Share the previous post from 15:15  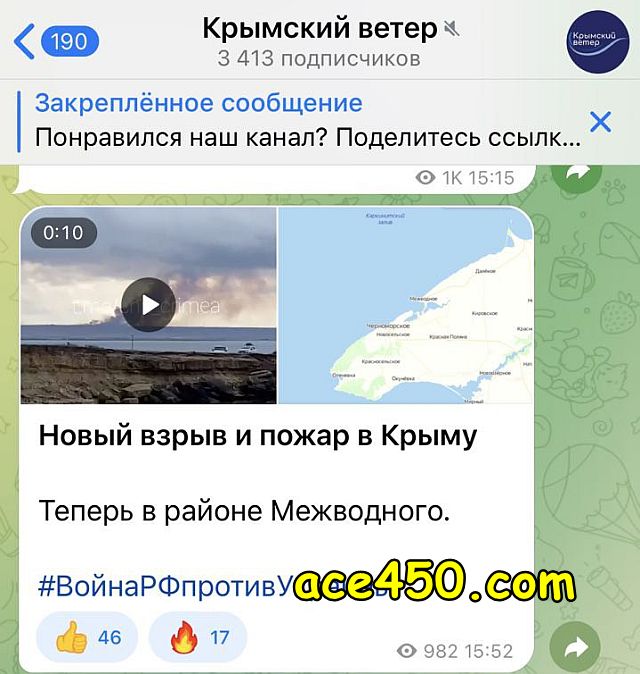pos(575,173)
